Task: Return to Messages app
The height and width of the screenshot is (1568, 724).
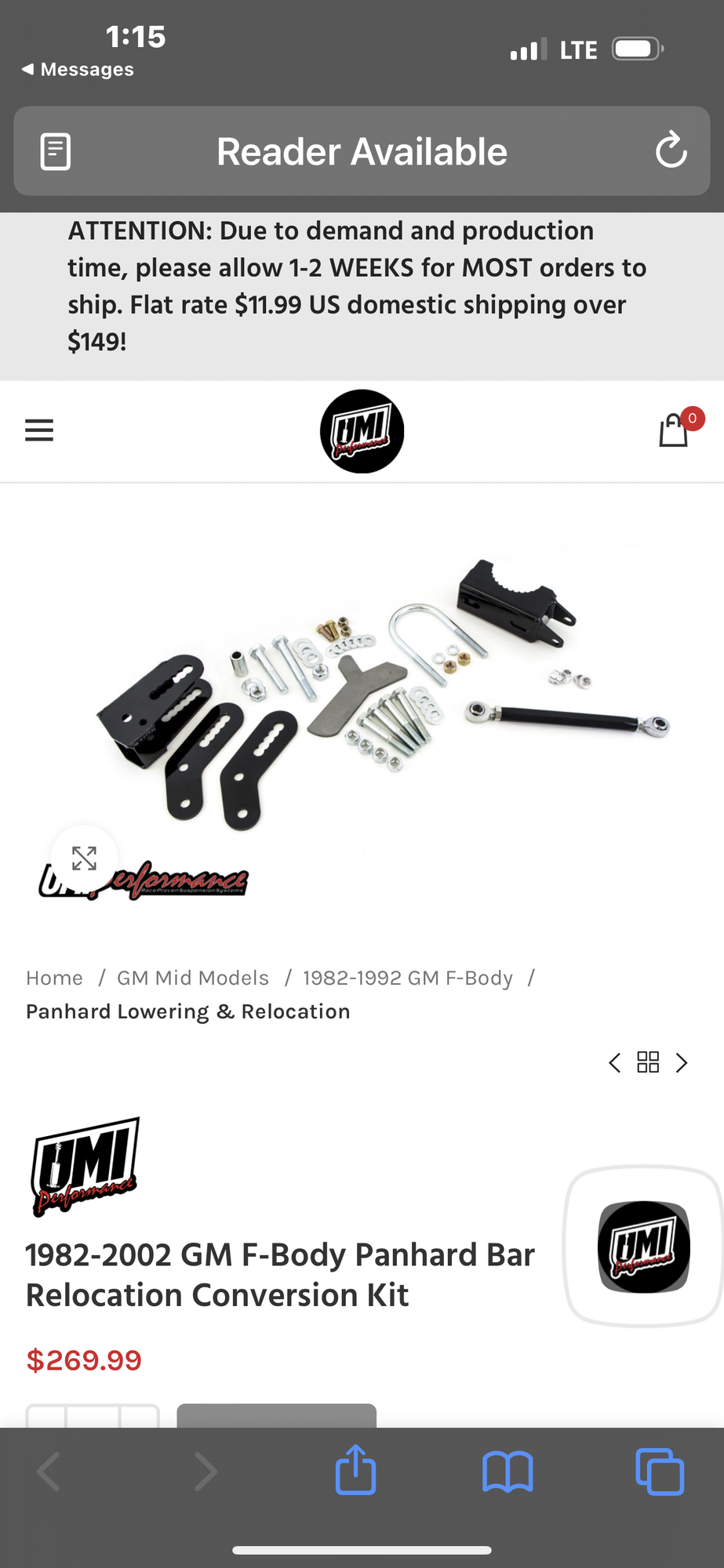Action: (x=78, y=70)
